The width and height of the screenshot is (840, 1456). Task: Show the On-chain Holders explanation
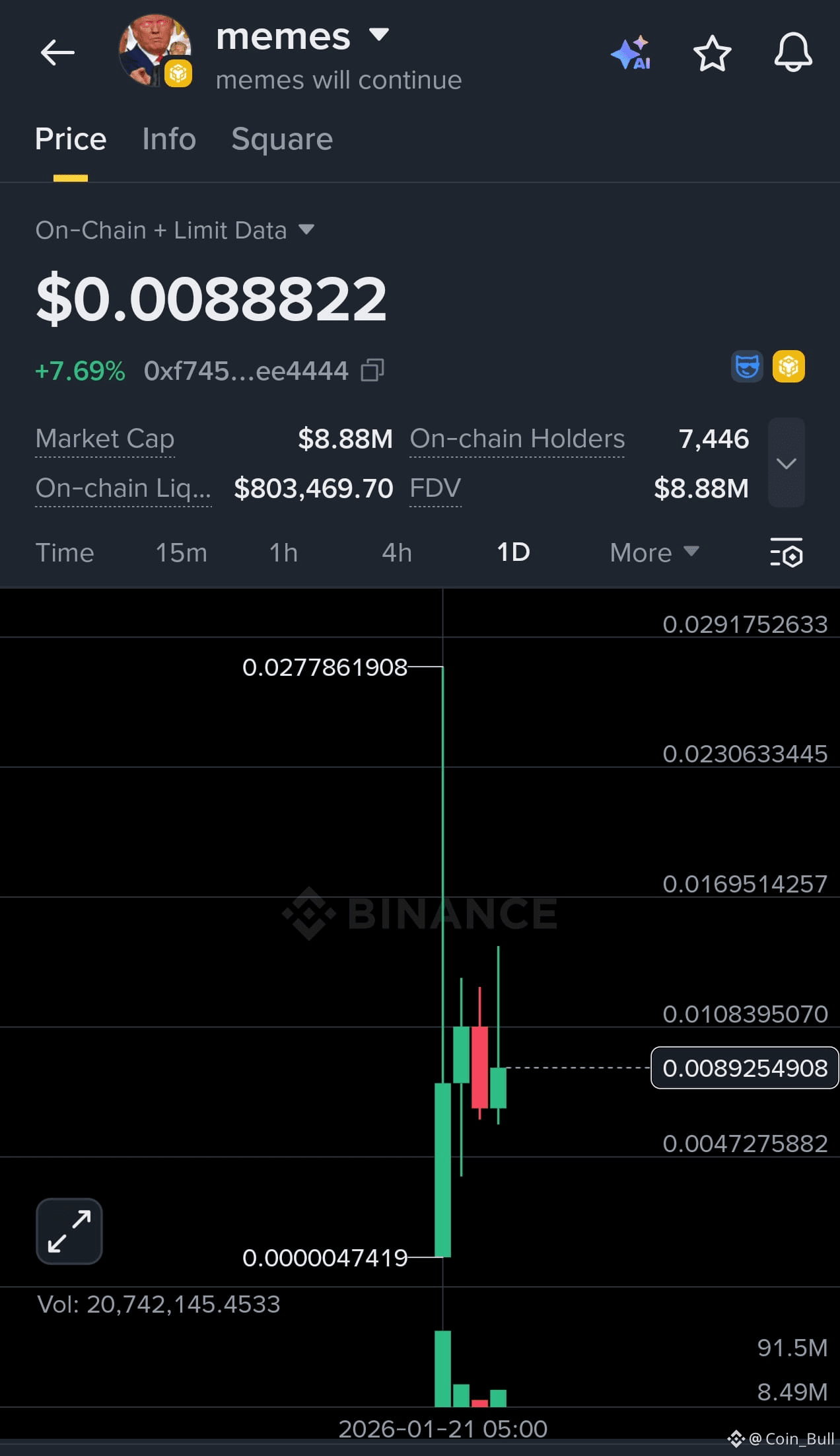click(x=517, y=439)
